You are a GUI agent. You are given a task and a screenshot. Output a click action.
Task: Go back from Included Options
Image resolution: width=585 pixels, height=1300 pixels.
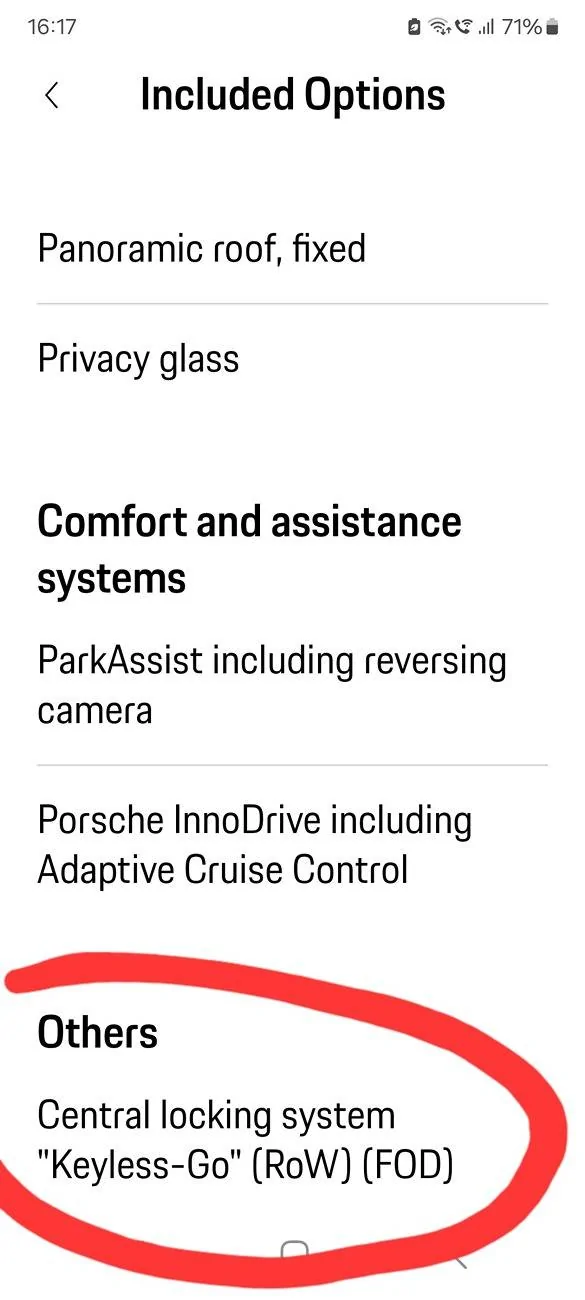click(52, 96)
